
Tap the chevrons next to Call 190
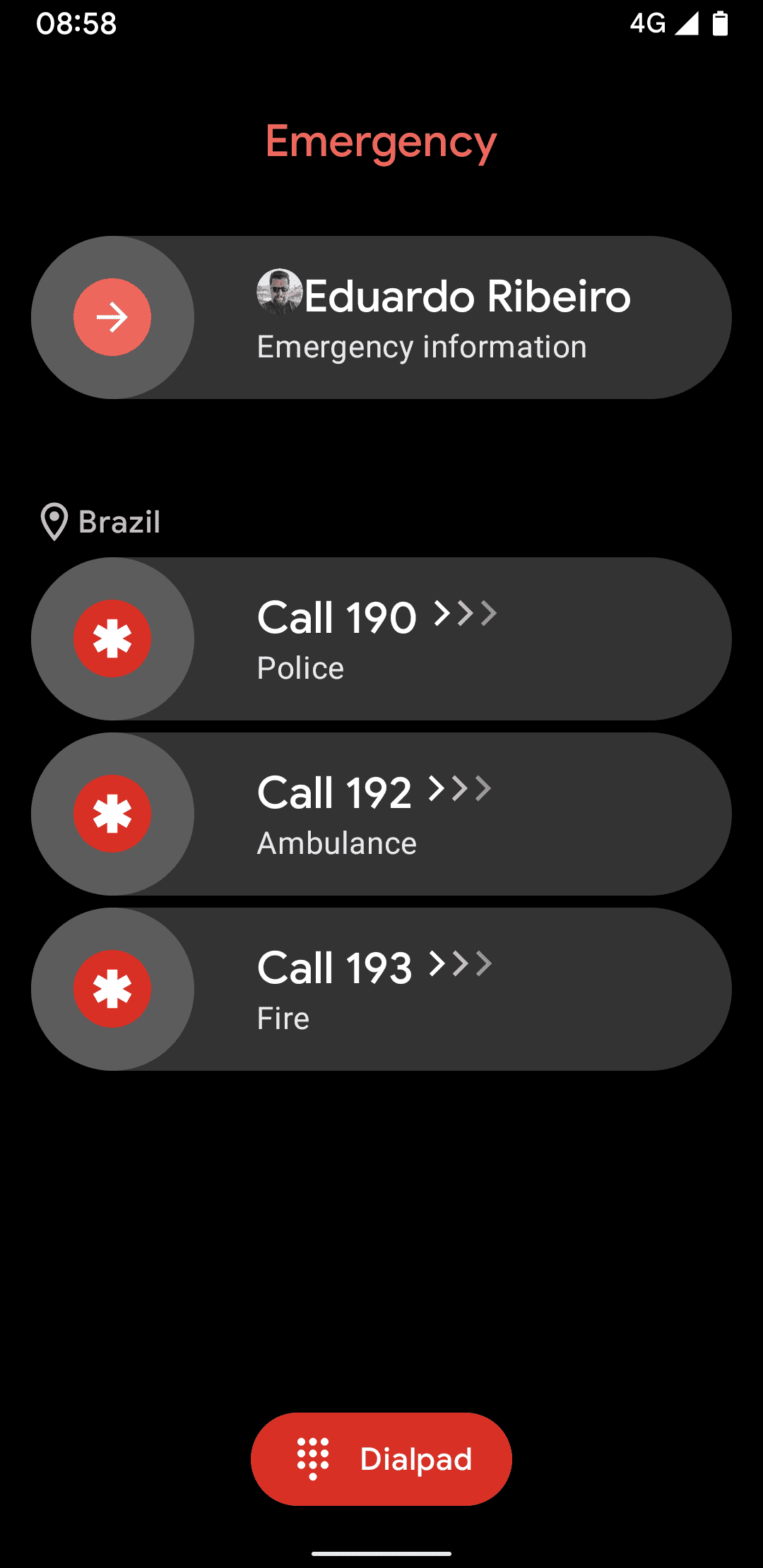click(463, 614)
